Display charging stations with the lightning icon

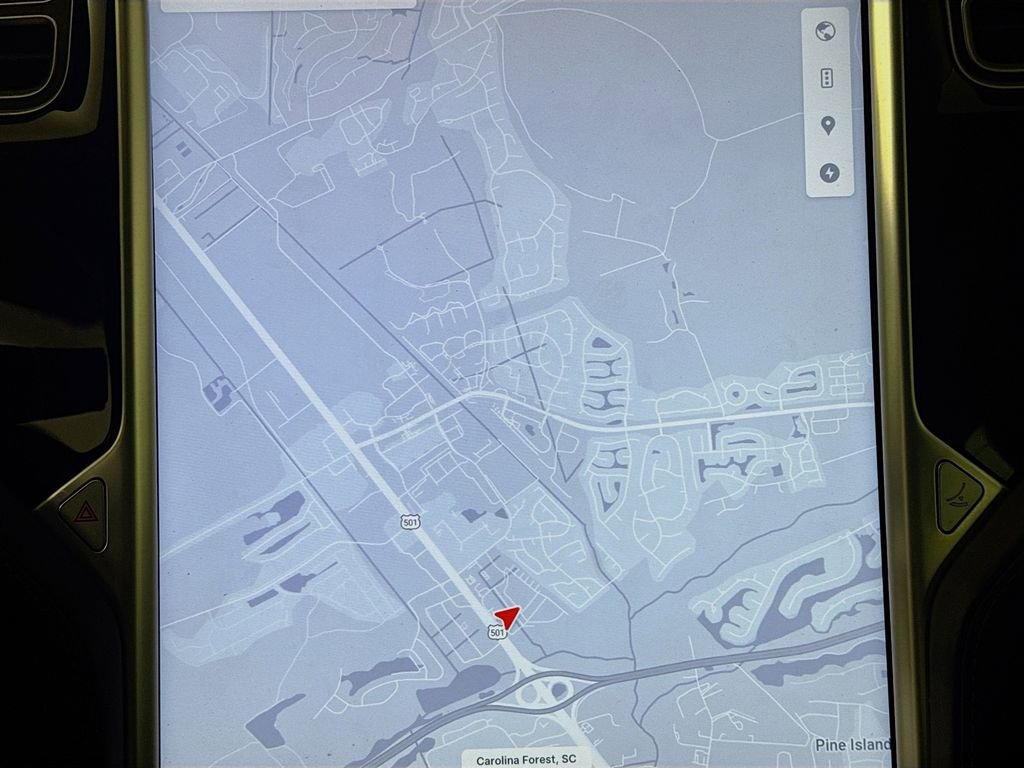(829, 173)
